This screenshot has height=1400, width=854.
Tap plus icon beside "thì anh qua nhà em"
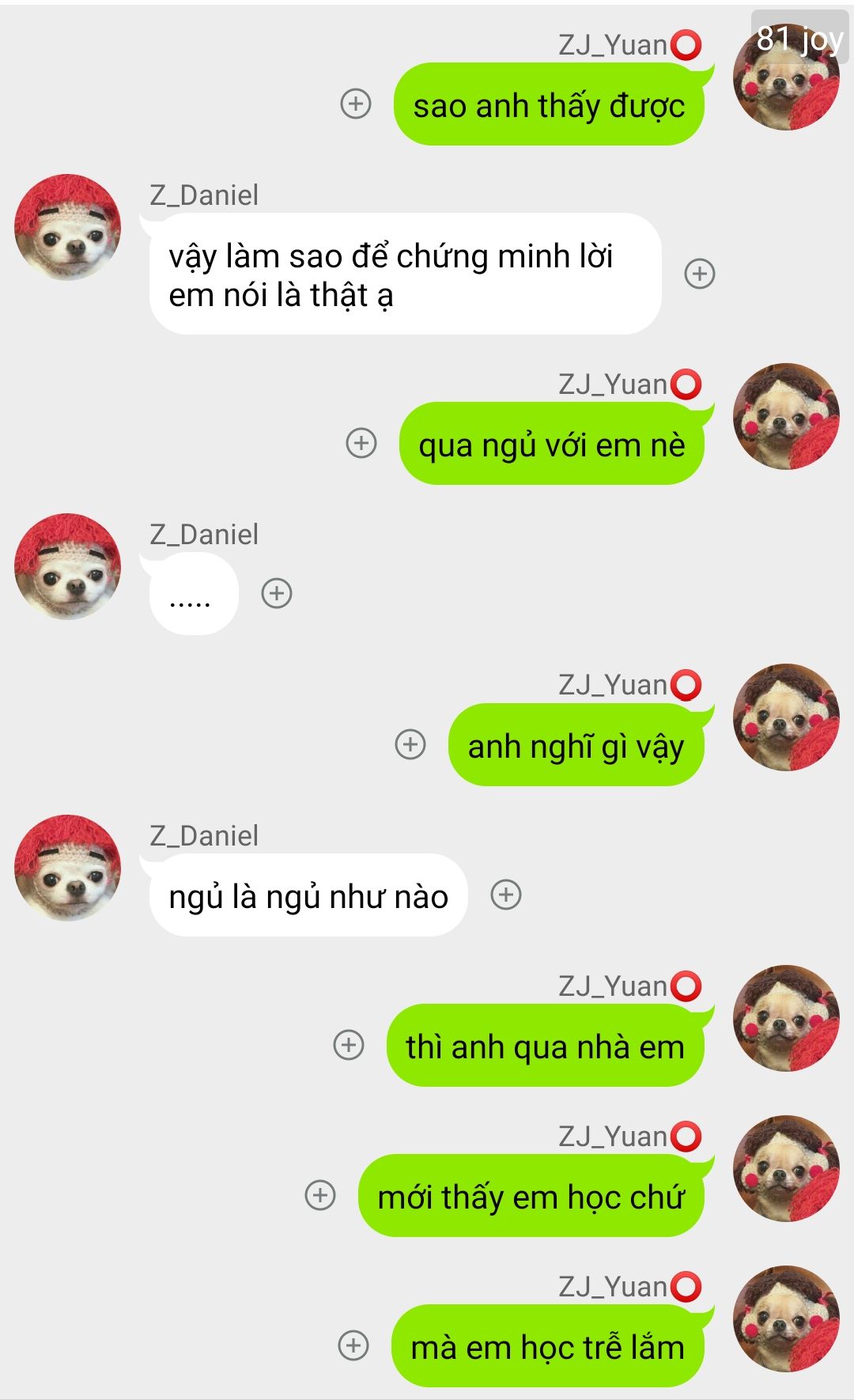349,1045
